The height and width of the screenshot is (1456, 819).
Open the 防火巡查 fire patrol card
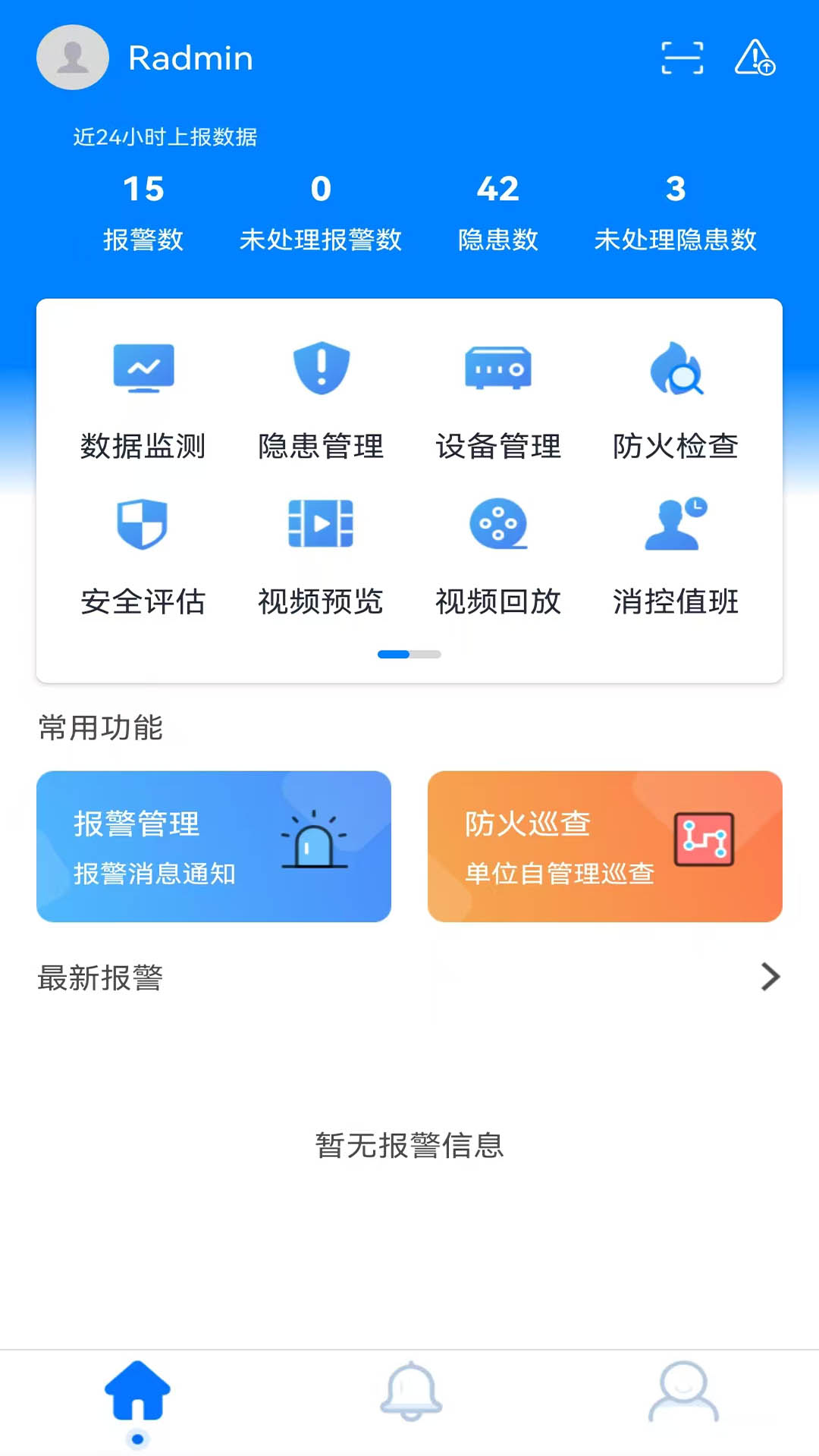coord(604,846)
